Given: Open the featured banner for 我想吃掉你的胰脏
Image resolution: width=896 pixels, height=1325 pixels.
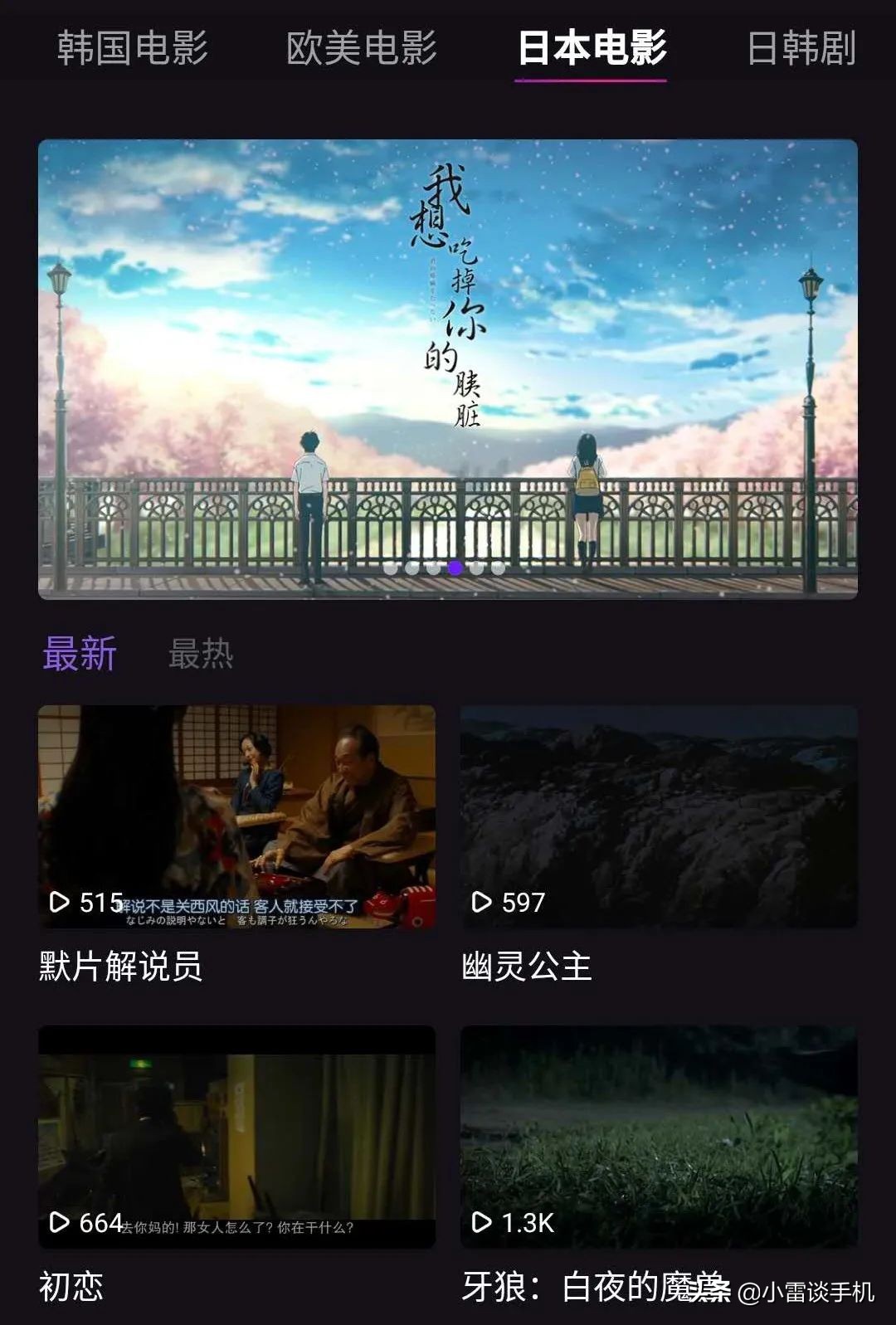Looking at the screenshot, I should tap(448, 365).
